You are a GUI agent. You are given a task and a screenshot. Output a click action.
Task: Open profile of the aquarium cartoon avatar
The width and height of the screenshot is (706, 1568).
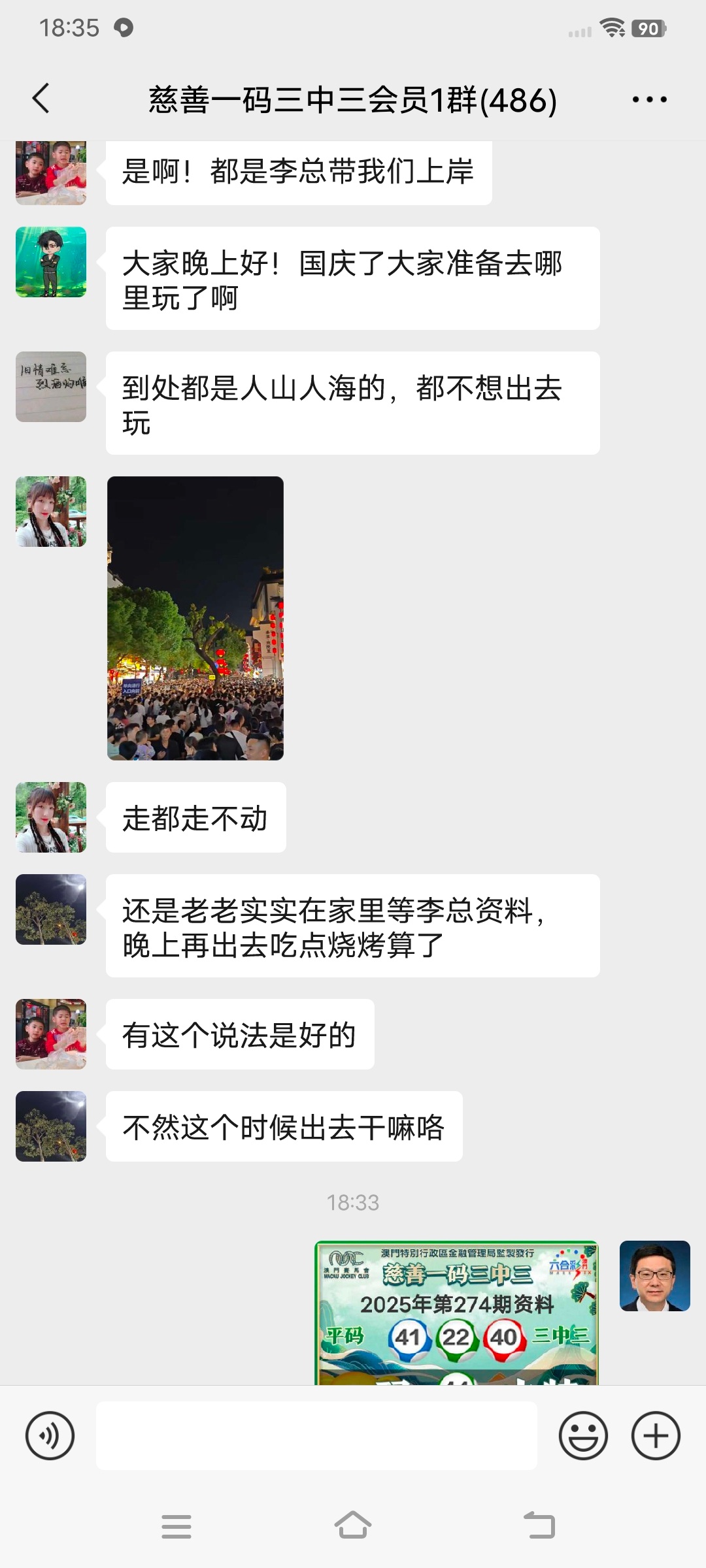coord(51,262)
